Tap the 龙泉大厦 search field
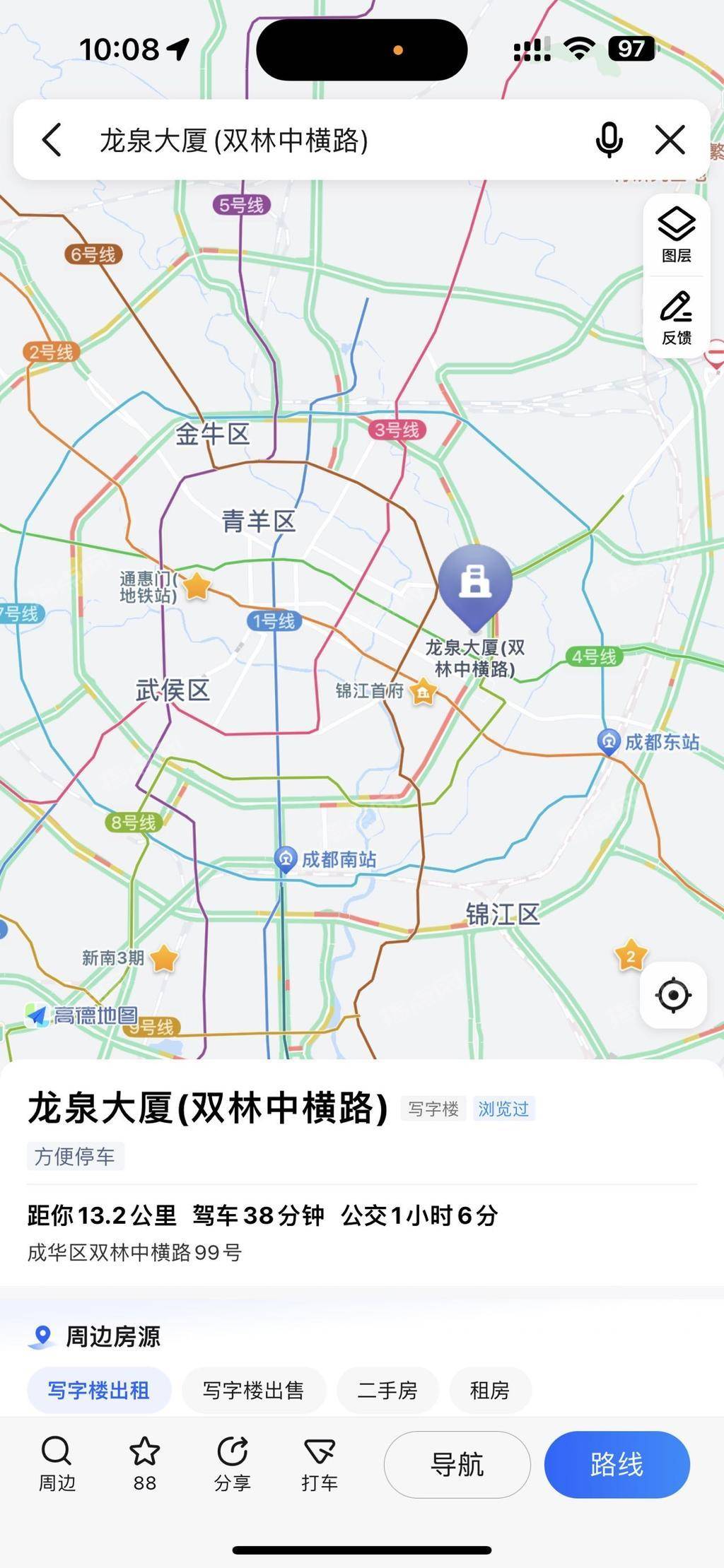724x1568 pixels. pos(318,140)
